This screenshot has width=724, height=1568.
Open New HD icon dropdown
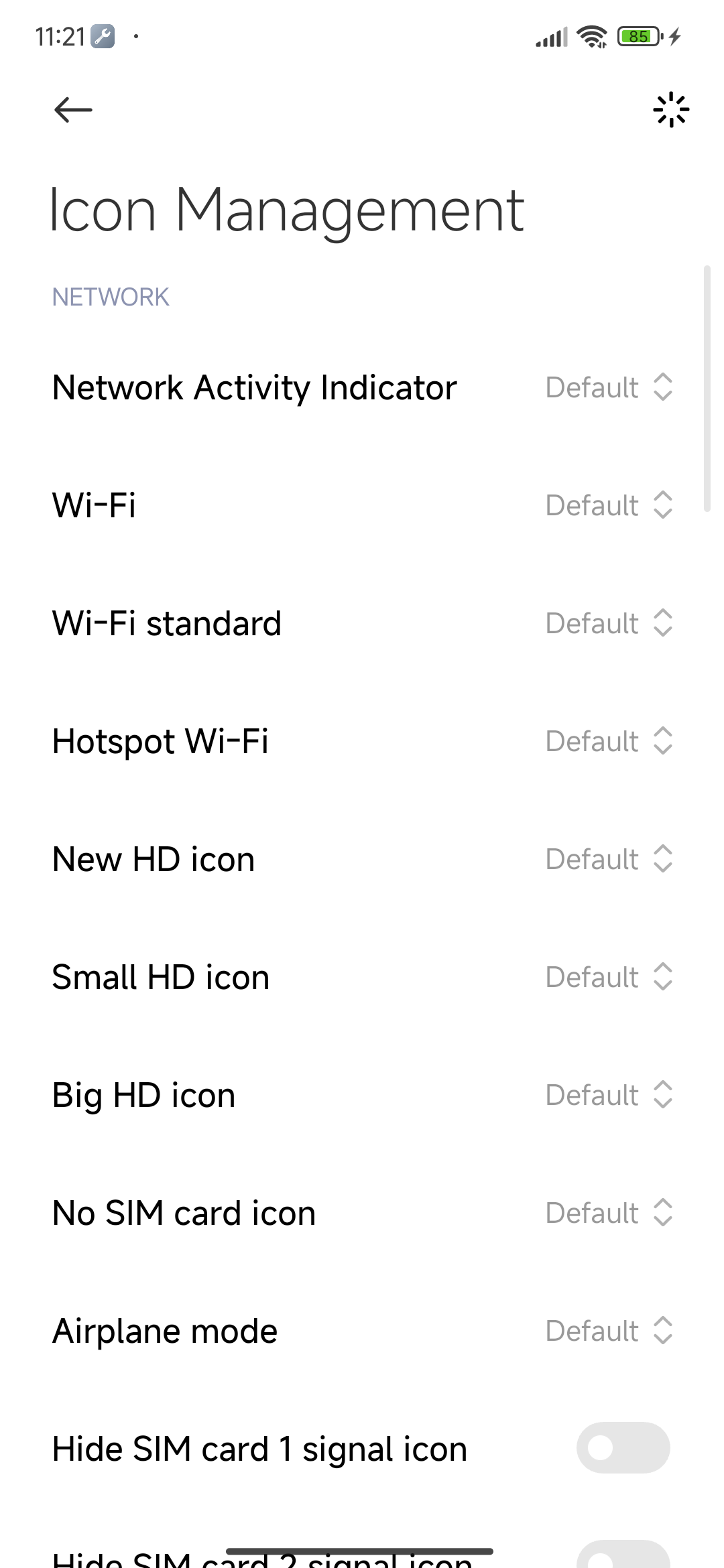click(609, 859)
